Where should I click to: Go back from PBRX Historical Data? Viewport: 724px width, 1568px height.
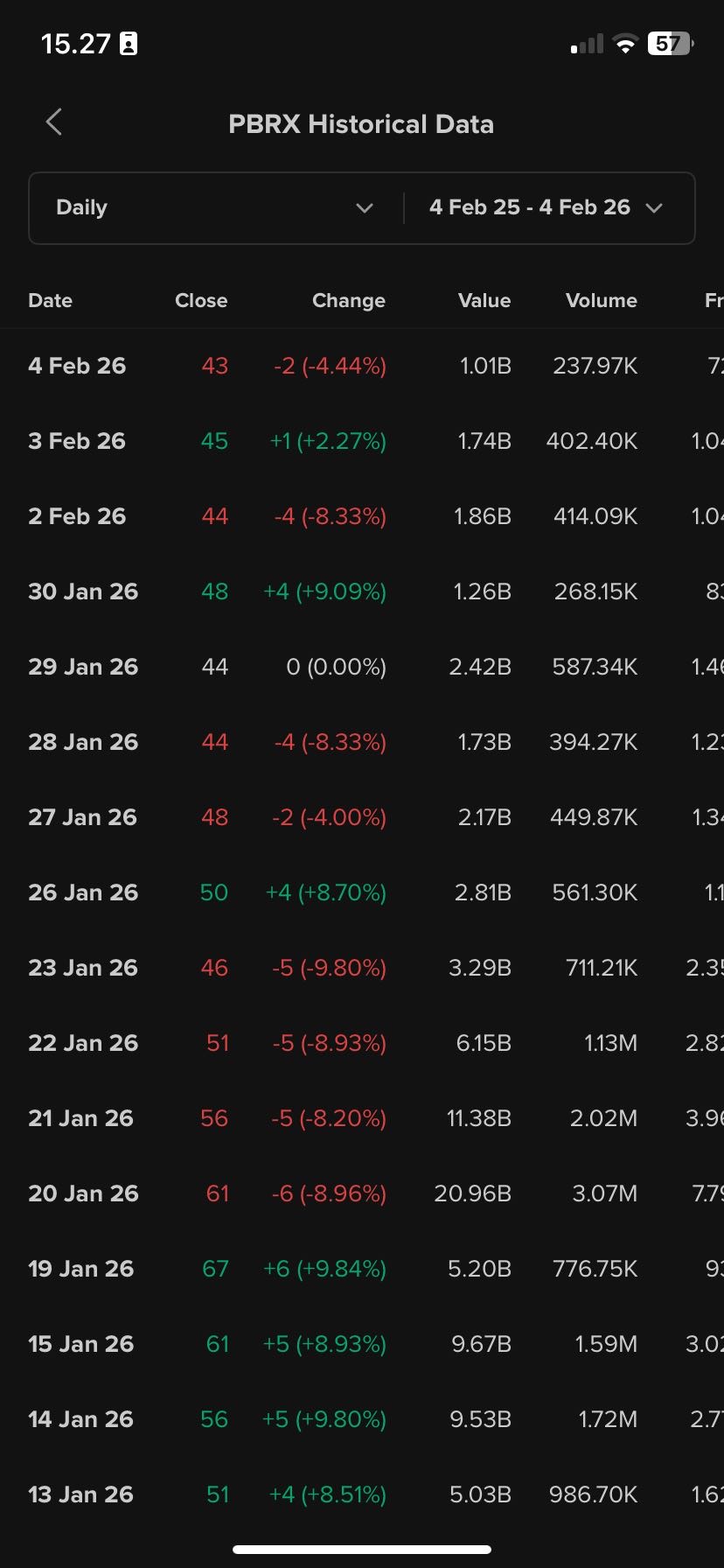click(54, 122)
